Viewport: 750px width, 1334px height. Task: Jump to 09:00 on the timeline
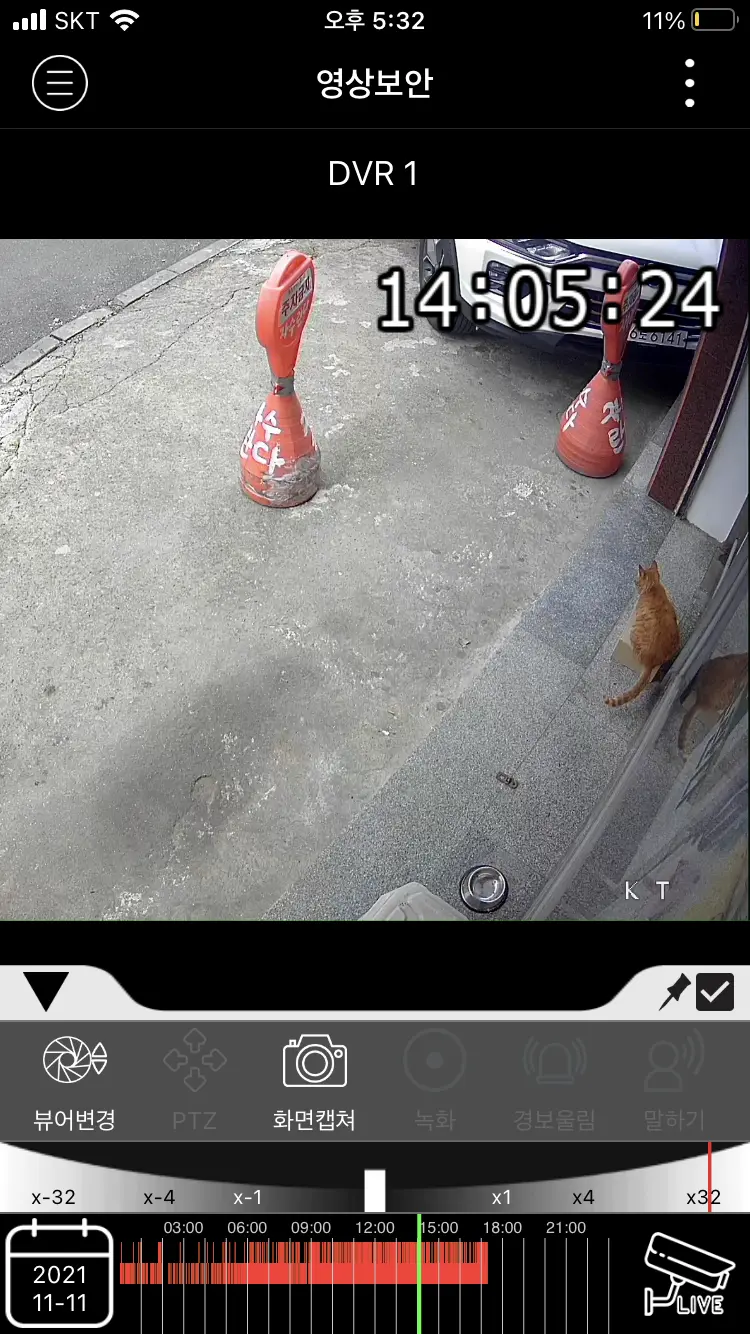point(311,1264)
